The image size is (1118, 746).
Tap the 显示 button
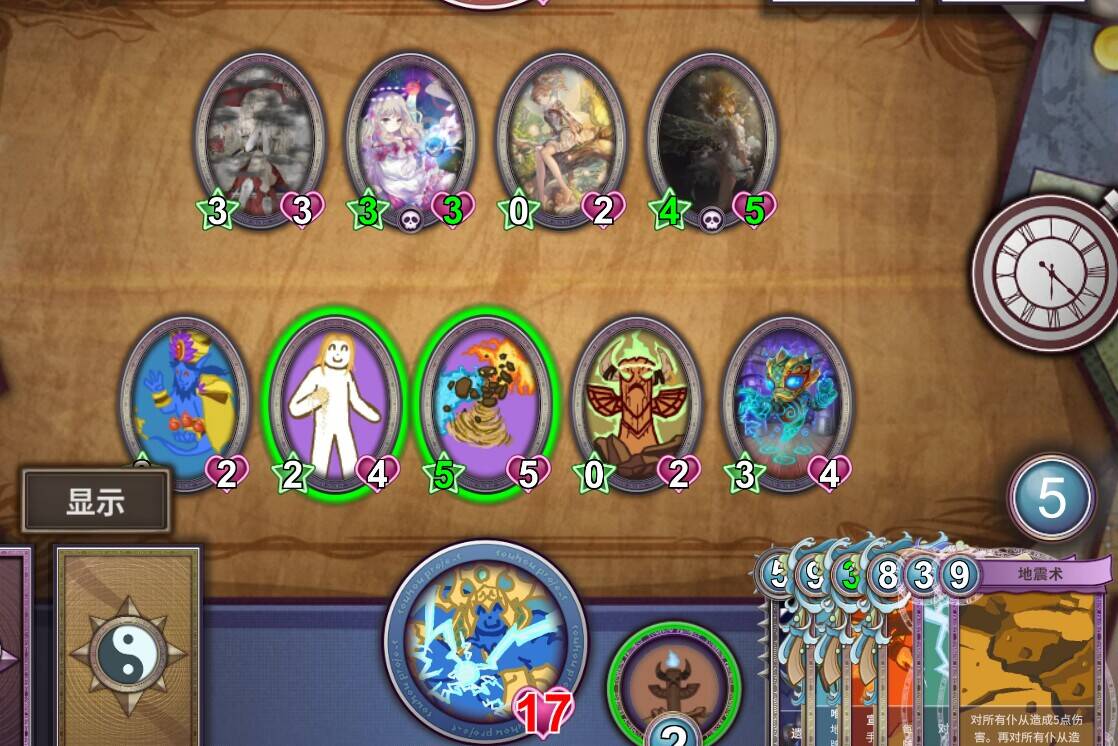click(96, 501)
